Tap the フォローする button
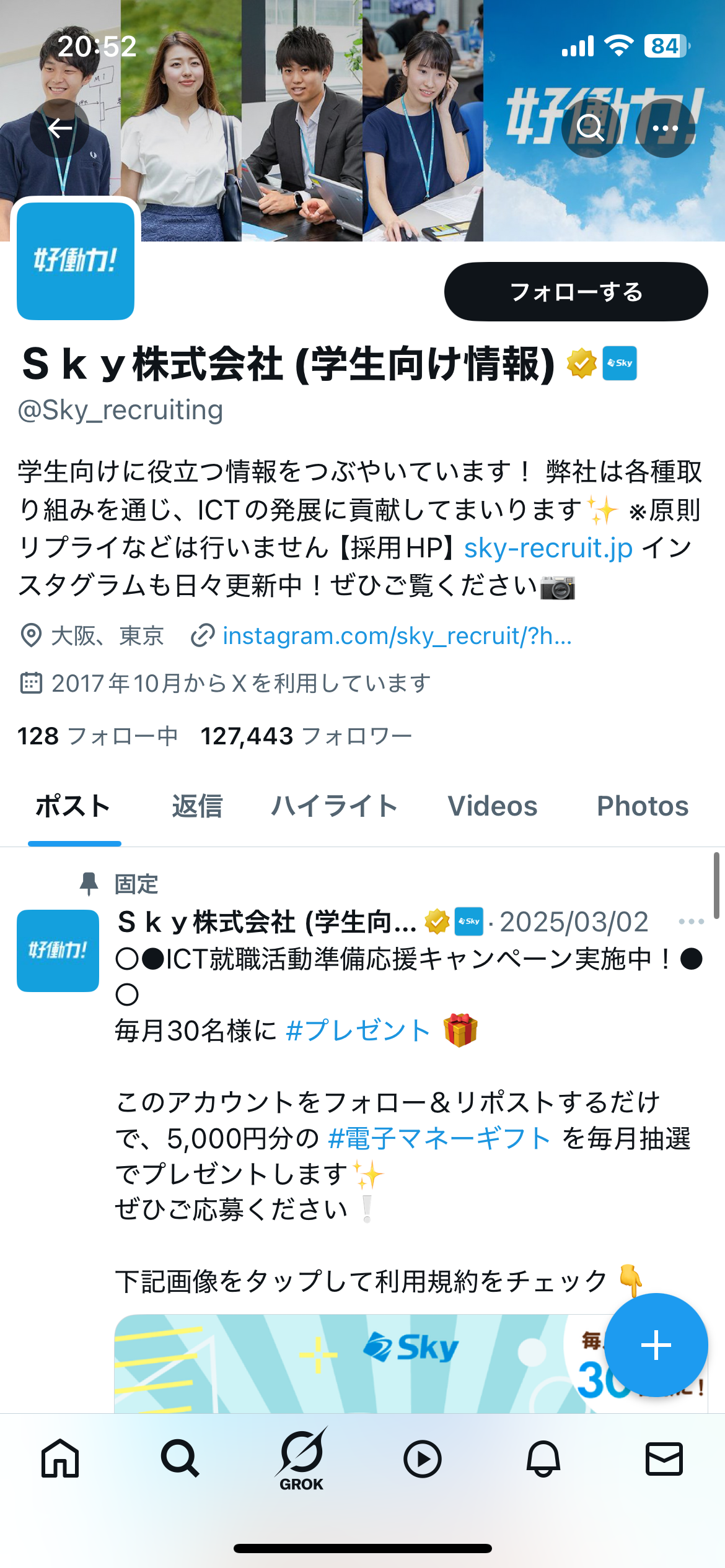This screenshot has height=1568, width=725. 576,292
